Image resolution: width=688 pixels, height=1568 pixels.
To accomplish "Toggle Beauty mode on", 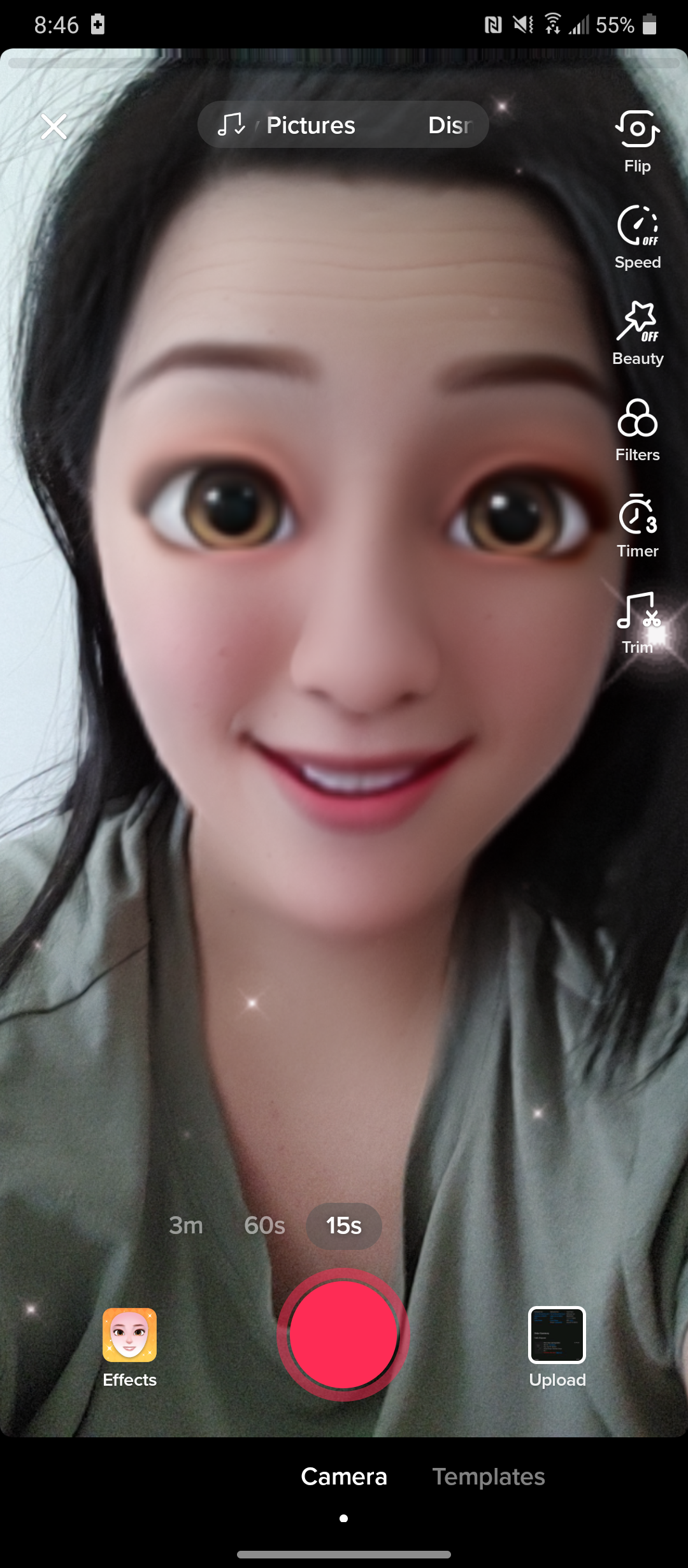I will (x=637, y=333).
